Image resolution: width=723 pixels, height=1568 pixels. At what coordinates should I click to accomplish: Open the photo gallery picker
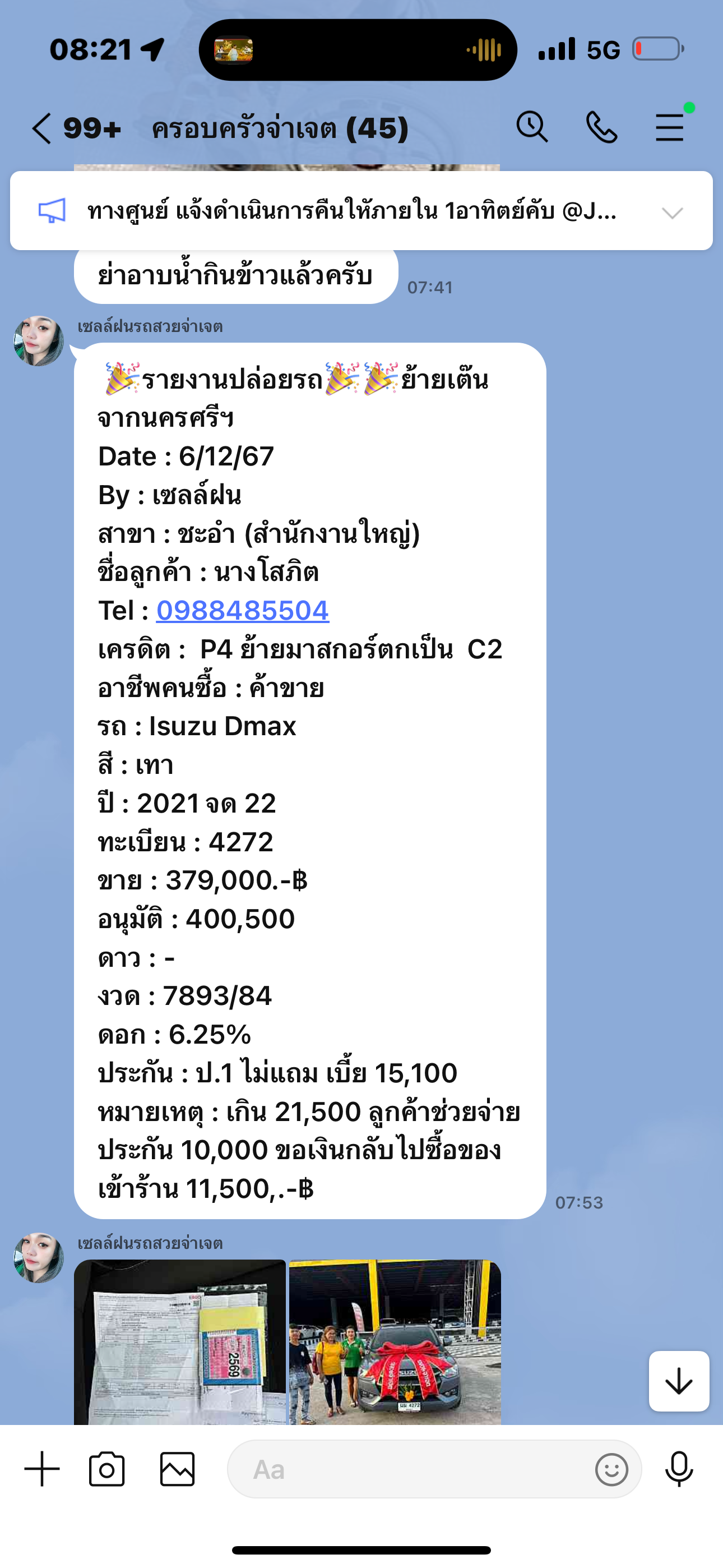(177, 1469)
